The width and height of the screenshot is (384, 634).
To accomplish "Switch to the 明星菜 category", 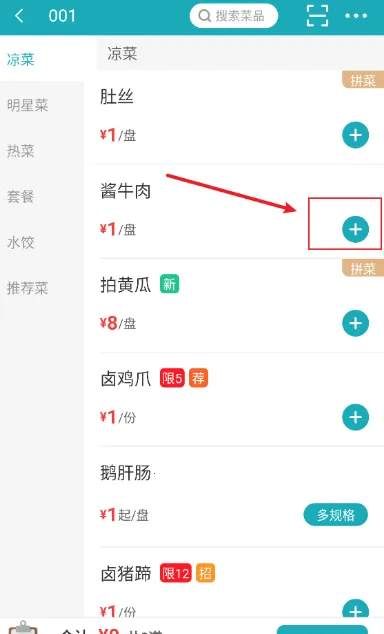I will 27,106.
